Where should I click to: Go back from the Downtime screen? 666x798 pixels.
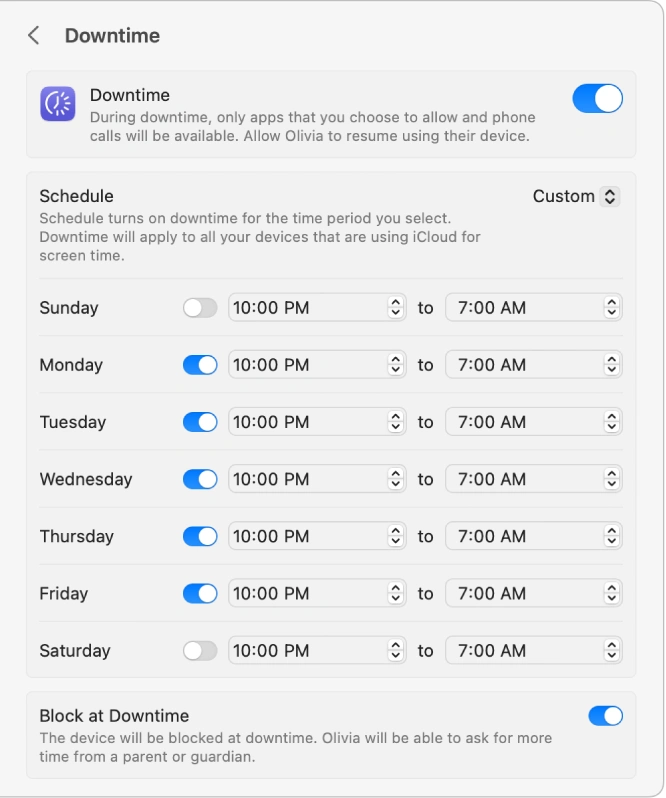coord(34,36)
